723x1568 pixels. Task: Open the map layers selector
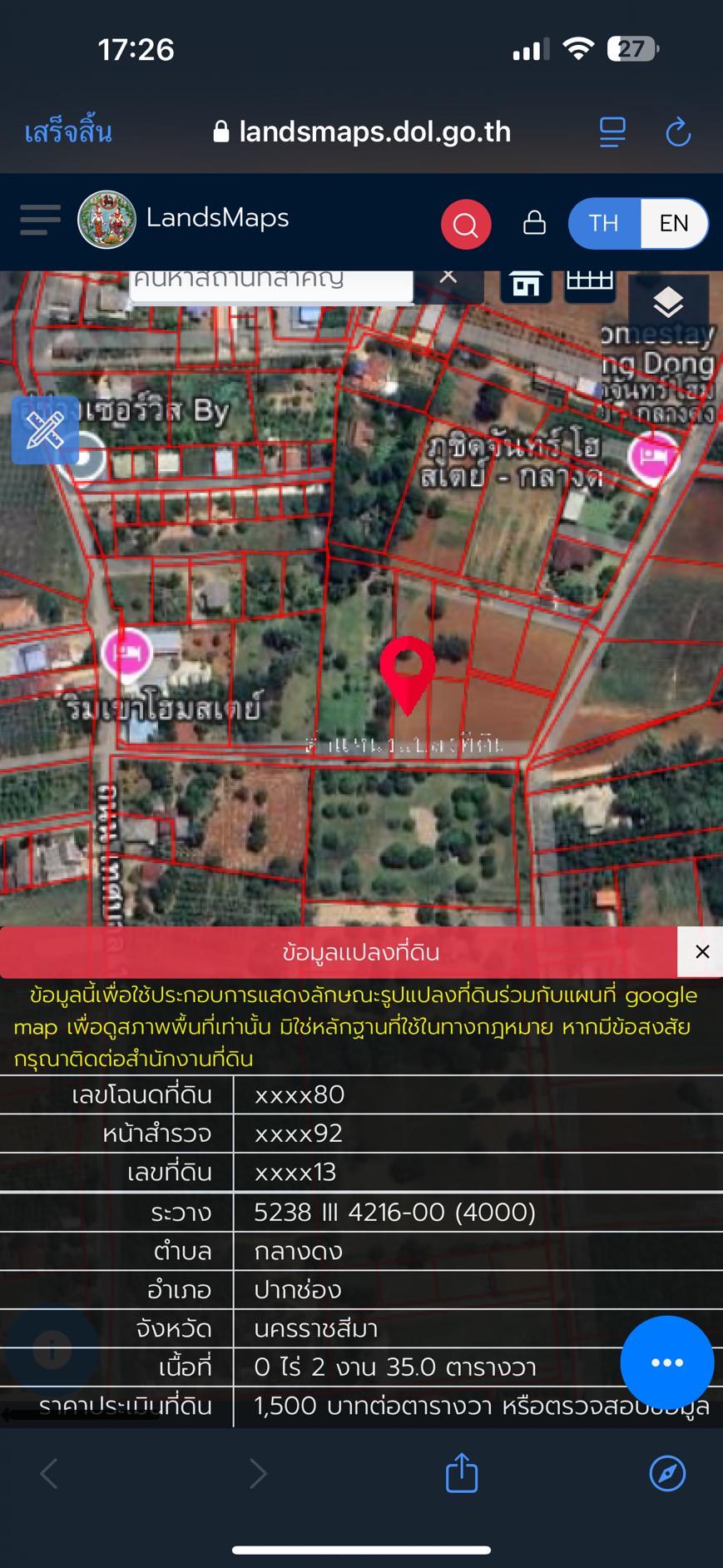668,303
